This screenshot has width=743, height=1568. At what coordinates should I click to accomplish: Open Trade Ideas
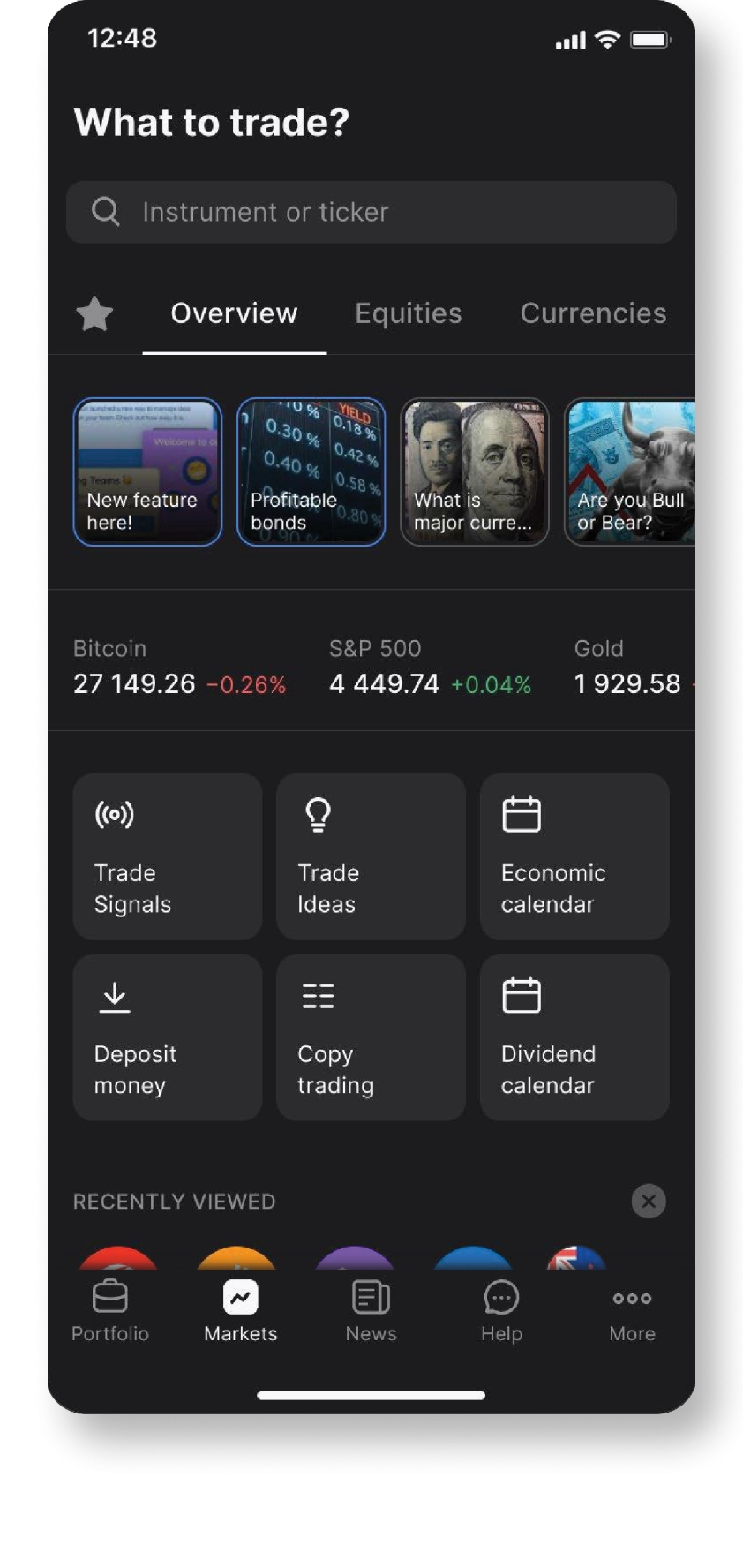(371, 856)
